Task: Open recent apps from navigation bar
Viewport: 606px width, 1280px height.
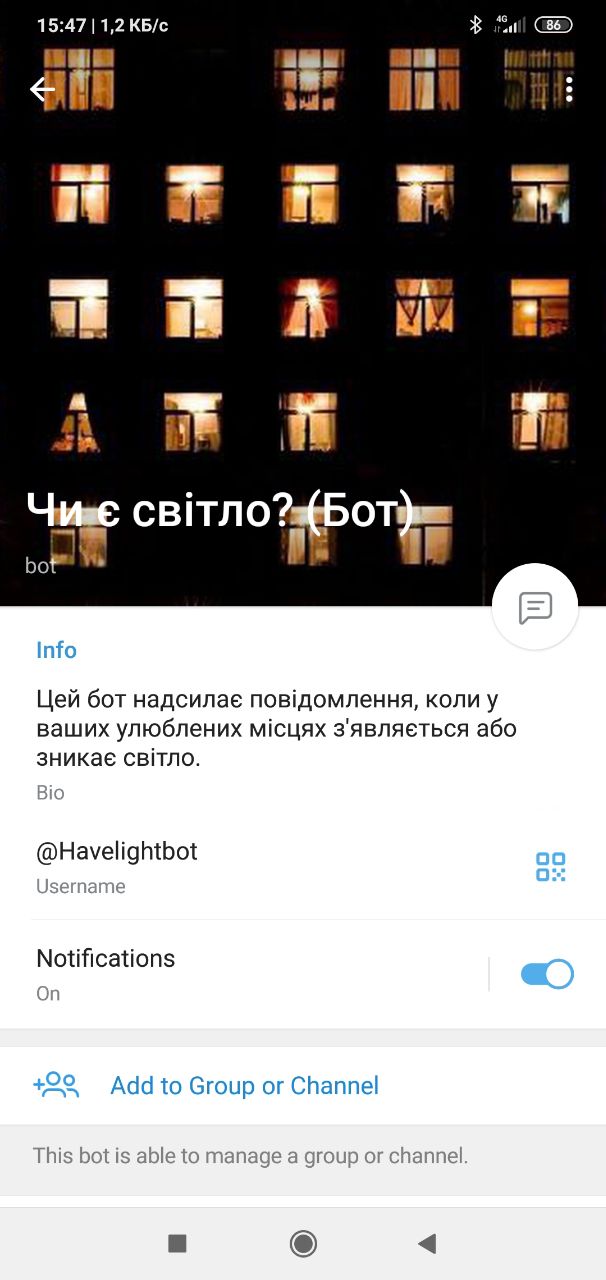Action: (x=177, y=1243)
